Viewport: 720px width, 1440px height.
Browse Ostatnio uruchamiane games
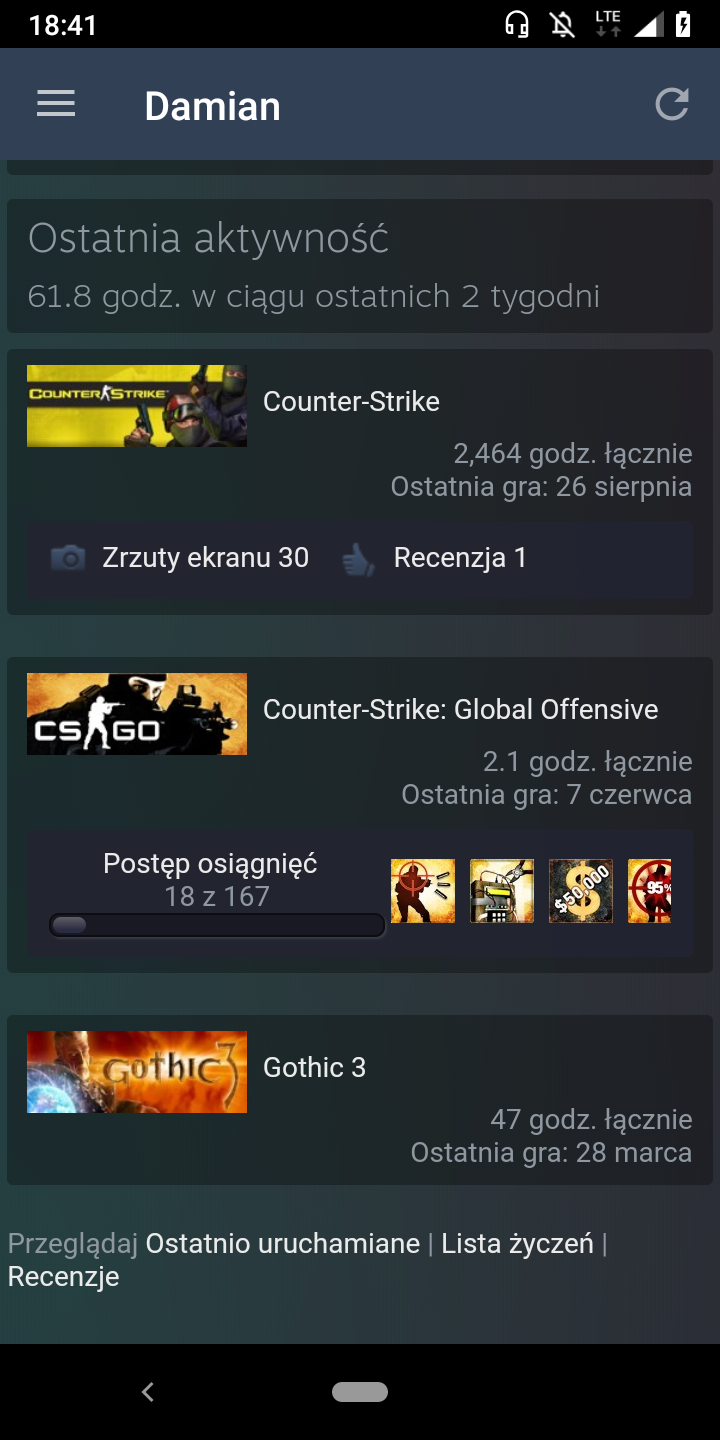[x=282, y=1244]
